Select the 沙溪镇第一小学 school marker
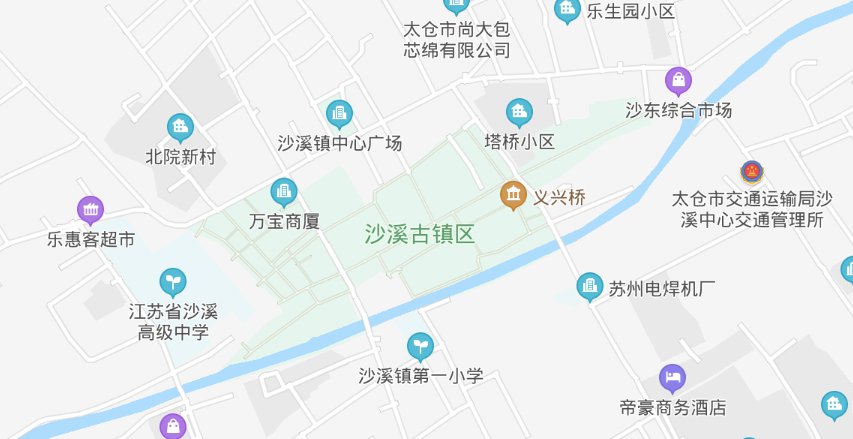853x439 pixels. pos(421,347)
